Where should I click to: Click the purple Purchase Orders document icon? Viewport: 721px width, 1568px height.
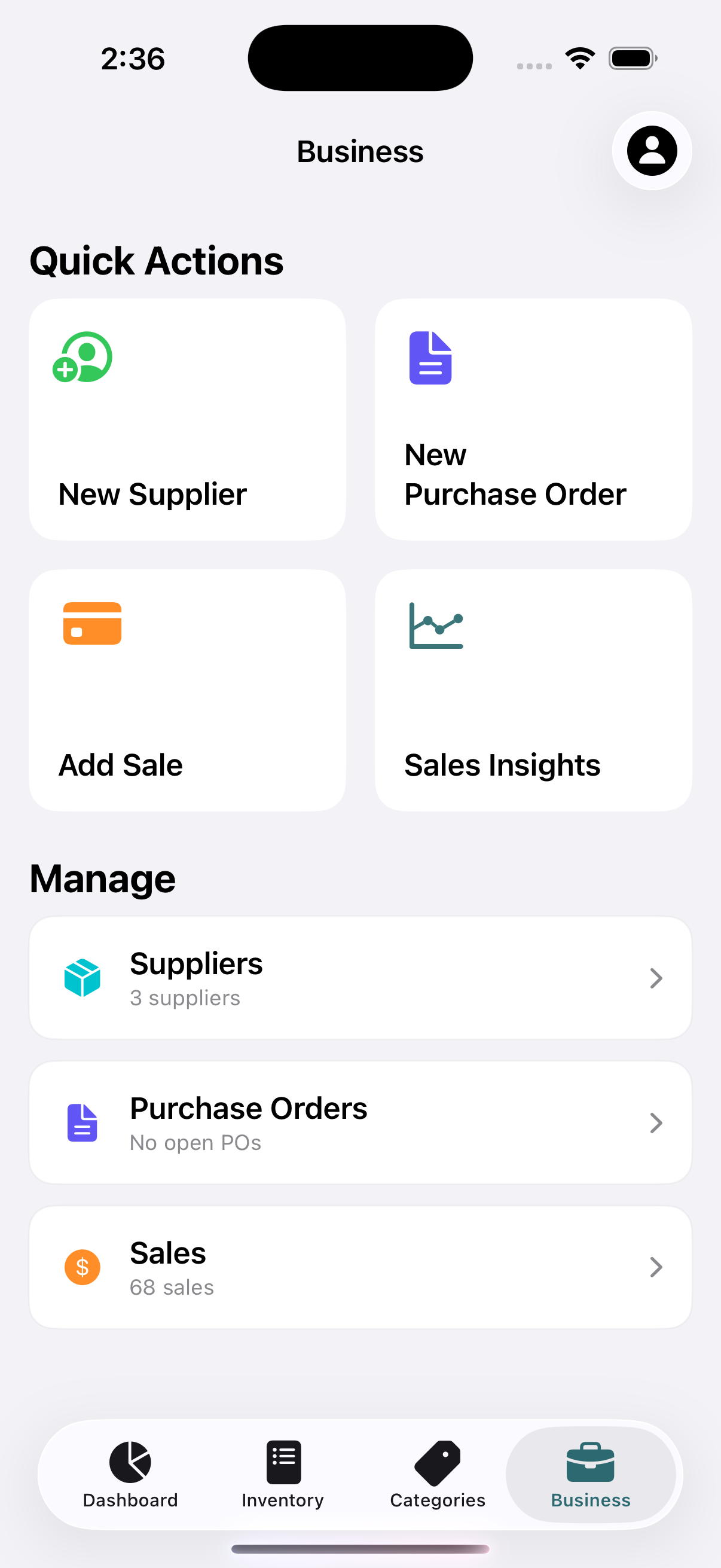point(83,1123)
